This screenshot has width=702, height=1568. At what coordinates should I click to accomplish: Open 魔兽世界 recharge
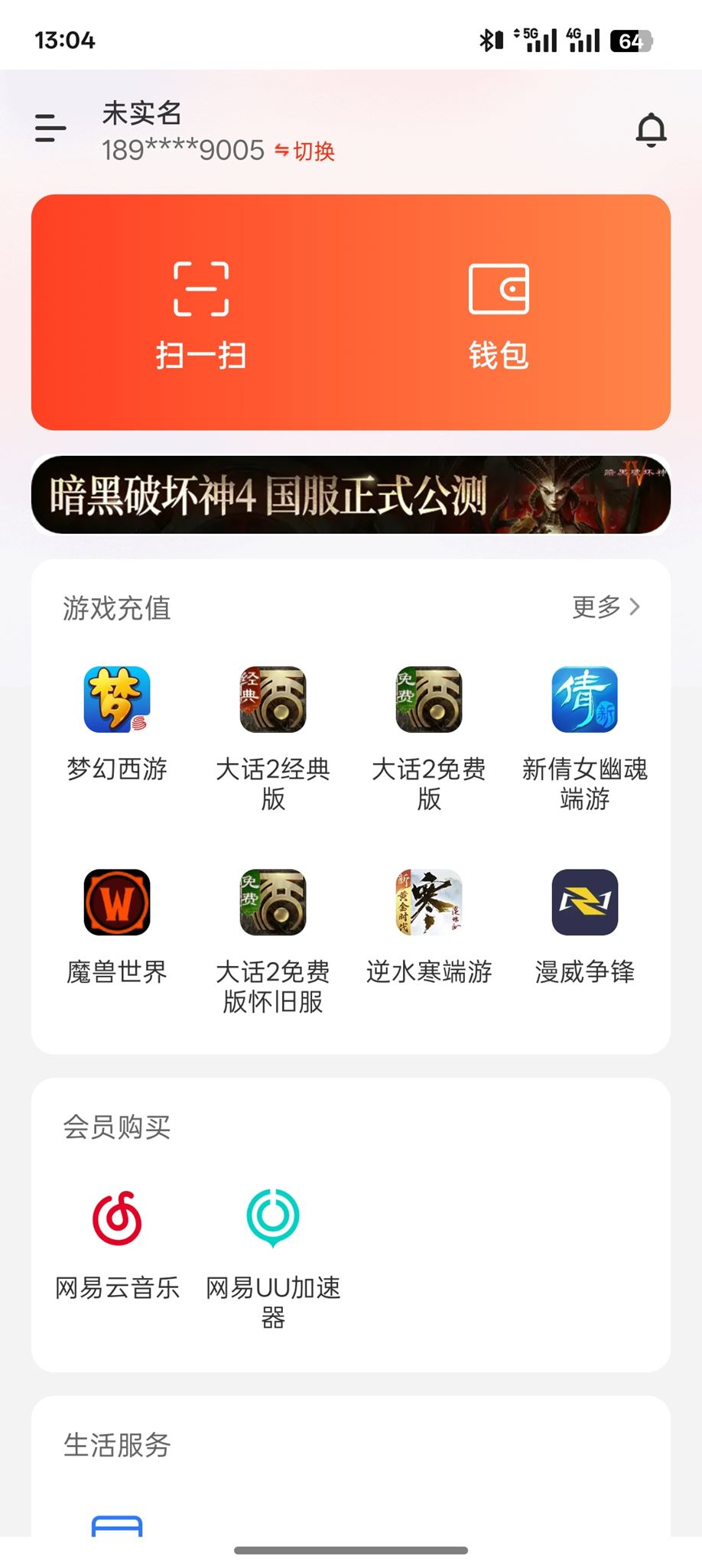click(x=117, y=903)
